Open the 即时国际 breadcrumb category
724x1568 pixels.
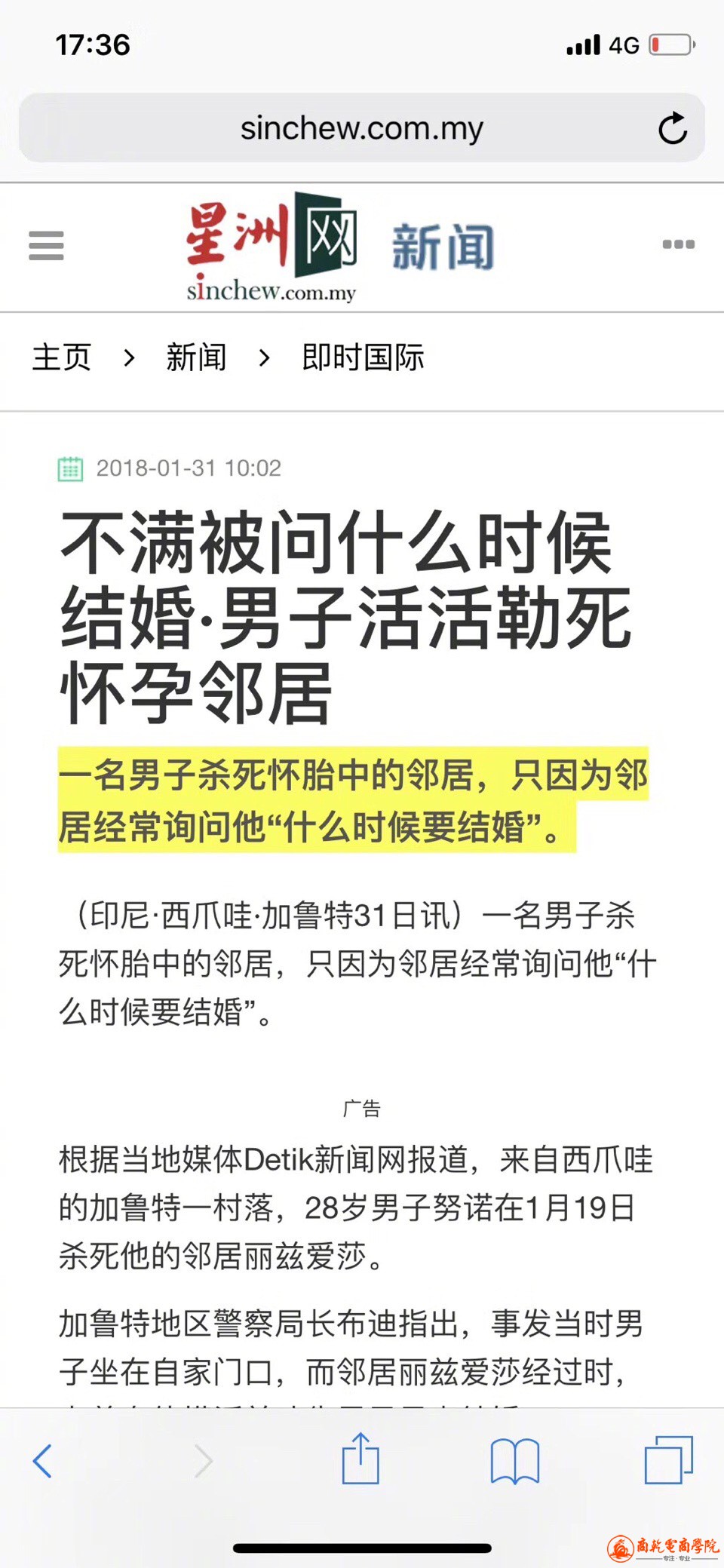[x=363, y=357]
